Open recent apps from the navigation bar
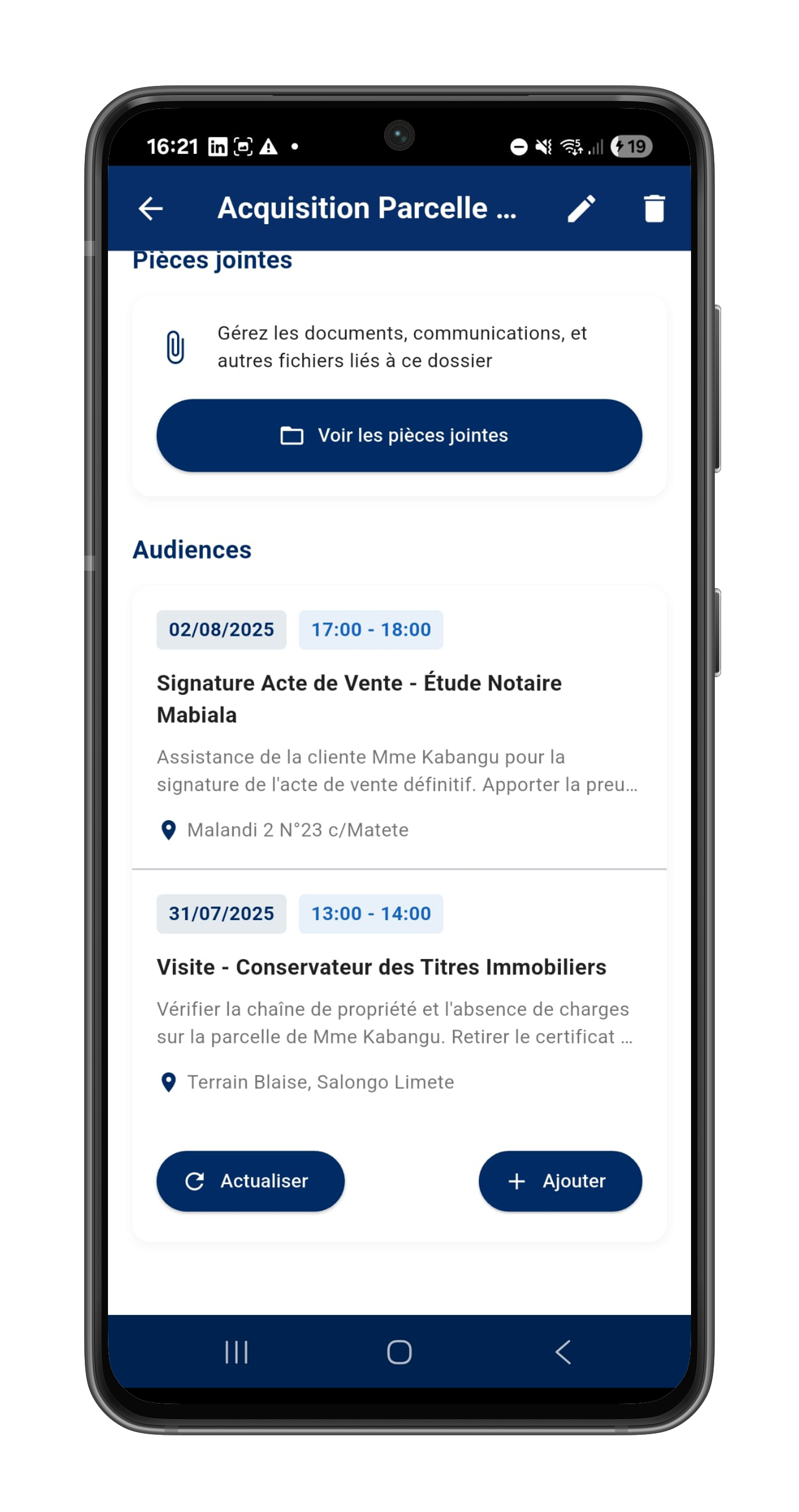 point(236,1352)
